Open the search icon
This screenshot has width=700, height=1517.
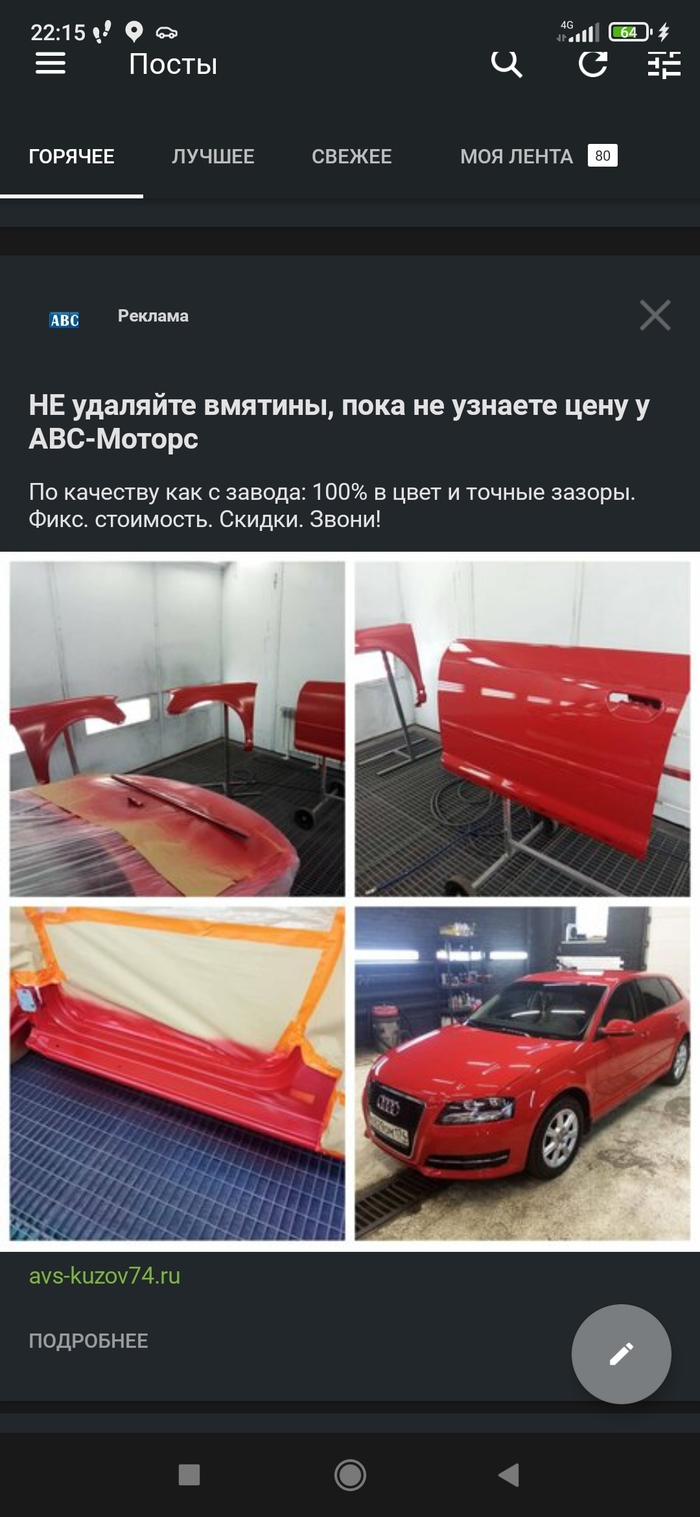tap(506, 64)
